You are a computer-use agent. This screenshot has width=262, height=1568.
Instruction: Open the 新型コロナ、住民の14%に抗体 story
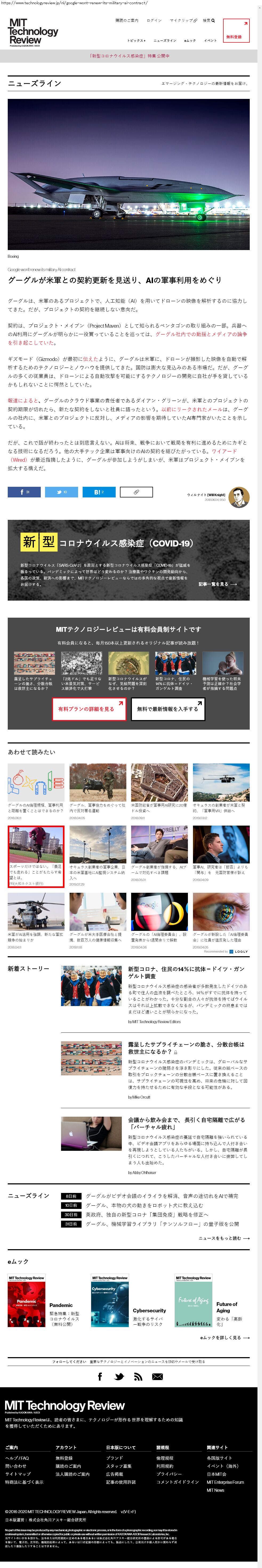click(x=186, y=973)
